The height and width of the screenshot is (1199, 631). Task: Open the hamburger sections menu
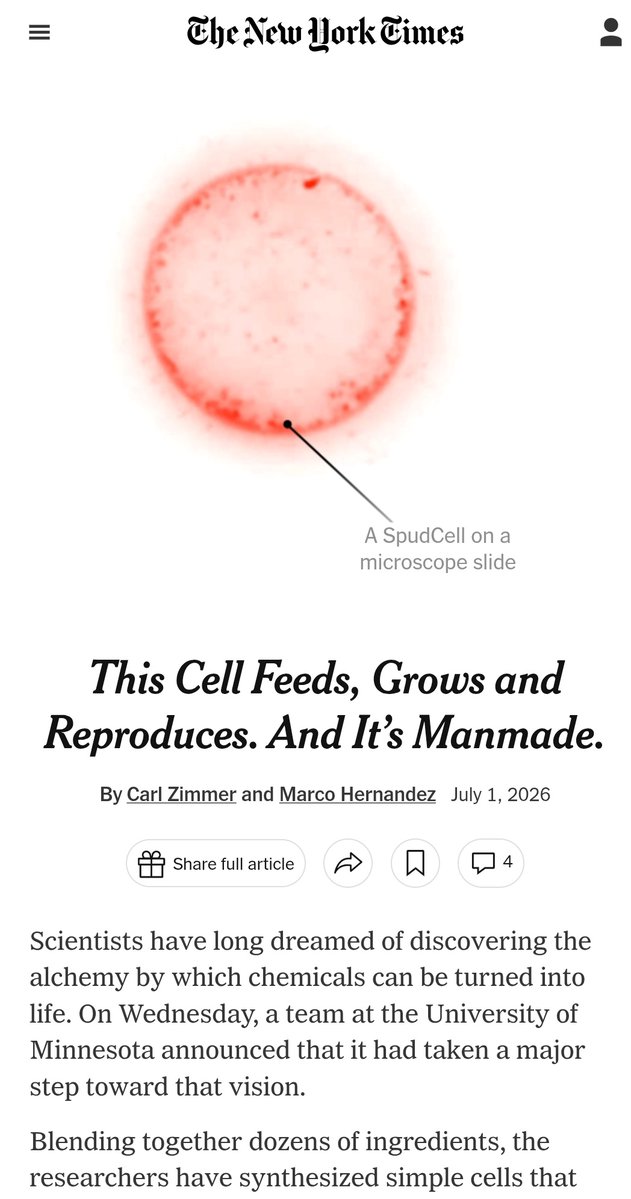click(x=39, y=33)
